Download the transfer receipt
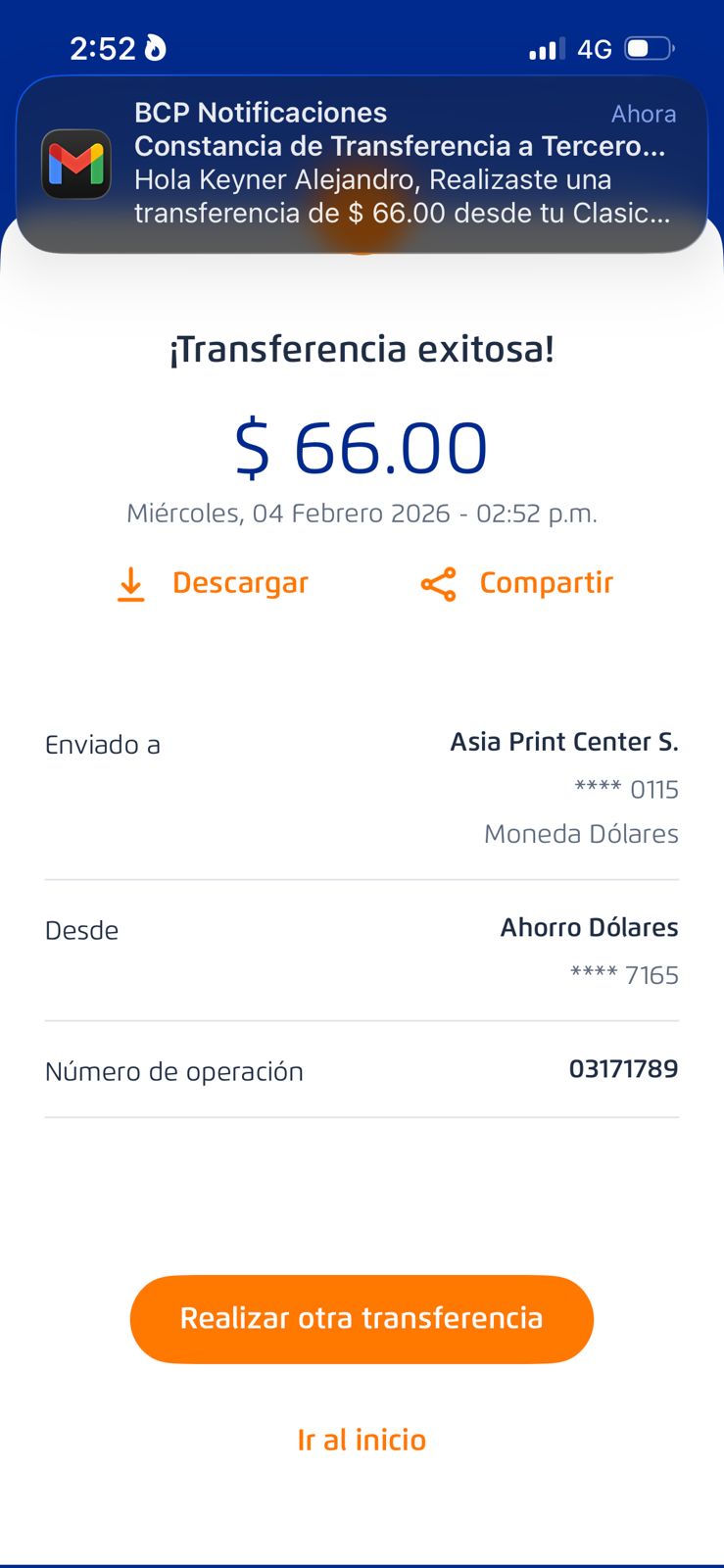The image size is (724, 1568). click(x=213, y=584)
